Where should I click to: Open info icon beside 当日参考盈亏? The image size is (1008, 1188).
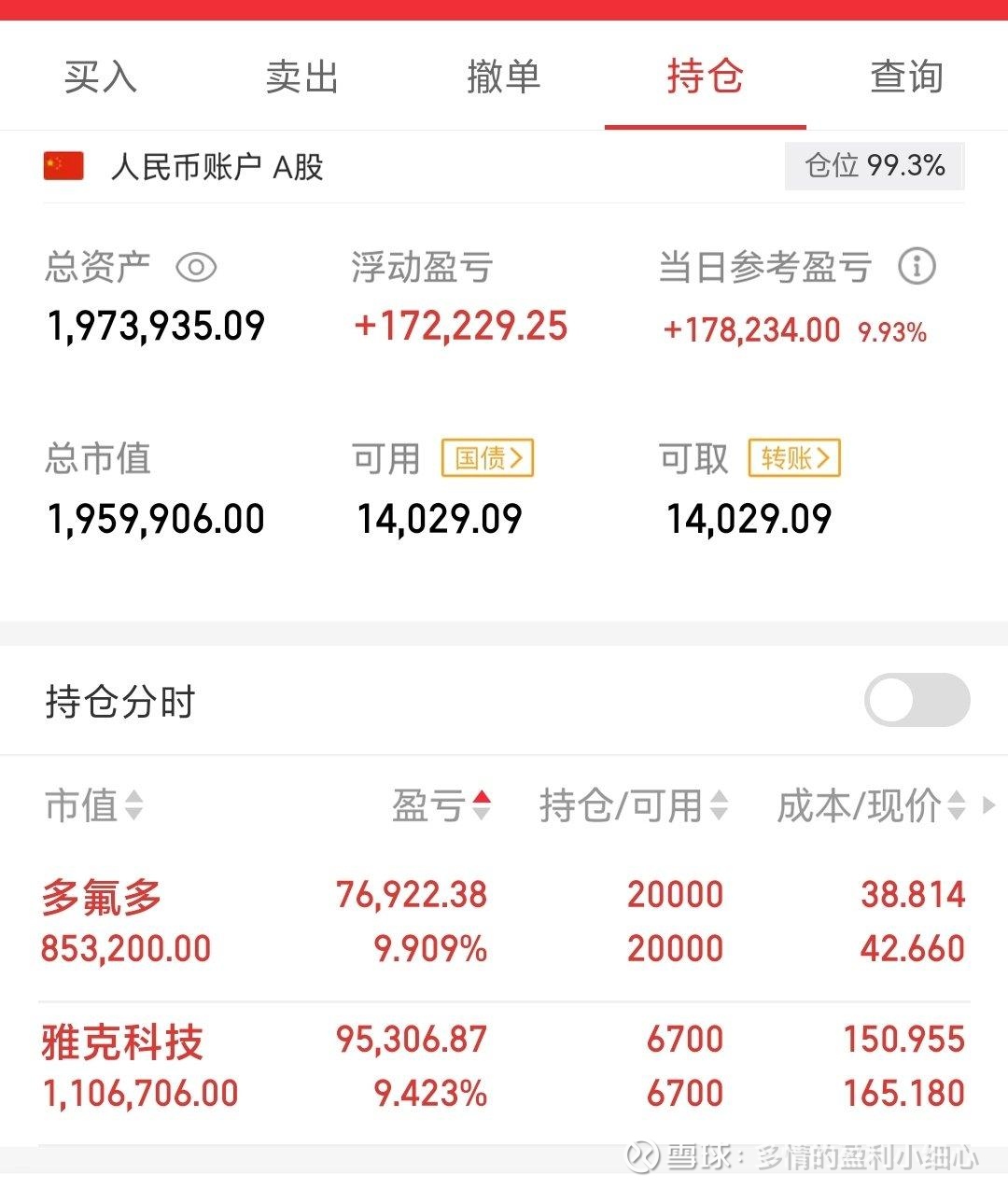tap(917, 267)
